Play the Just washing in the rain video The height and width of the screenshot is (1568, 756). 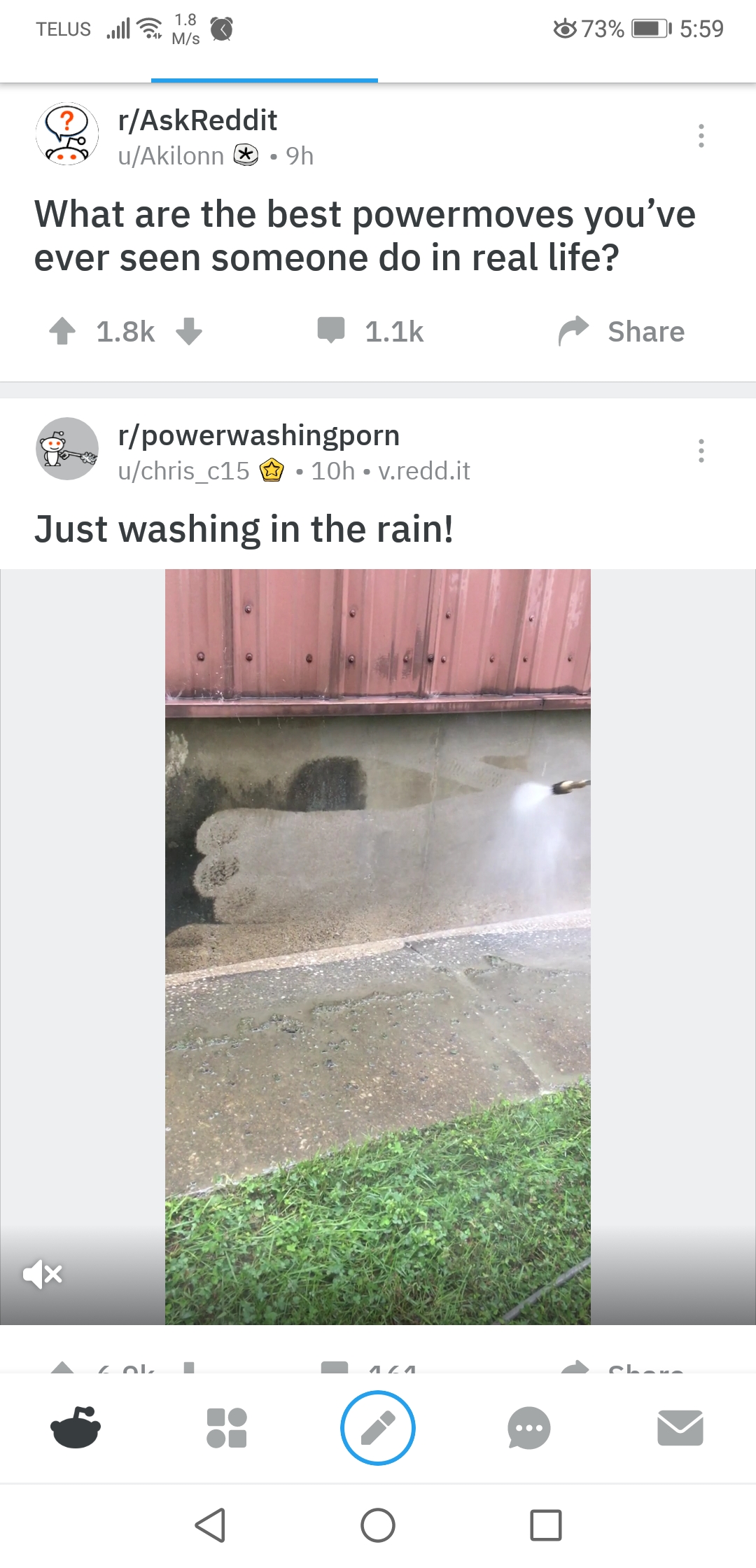[378, 945]
